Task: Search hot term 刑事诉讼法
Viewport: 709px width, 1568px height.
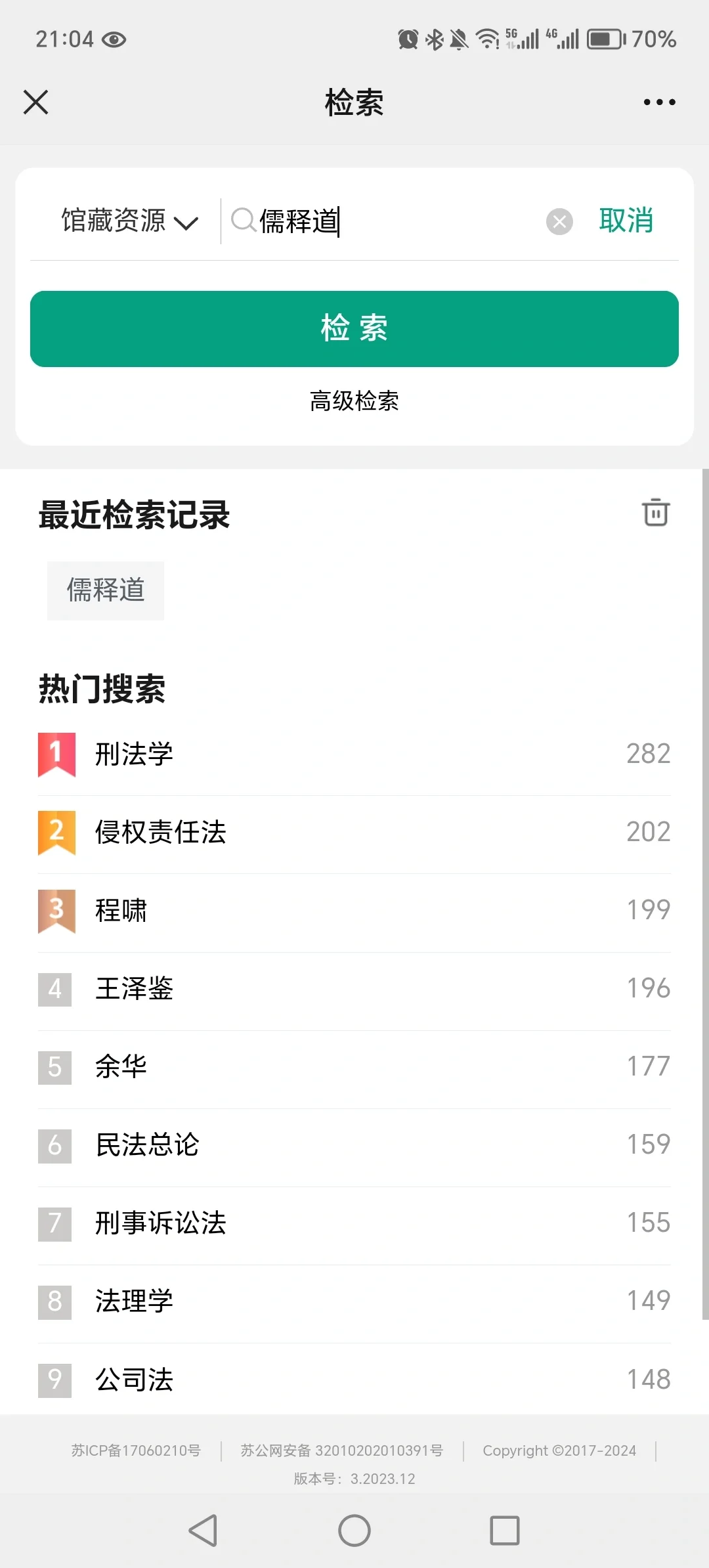Action: 354,1223
